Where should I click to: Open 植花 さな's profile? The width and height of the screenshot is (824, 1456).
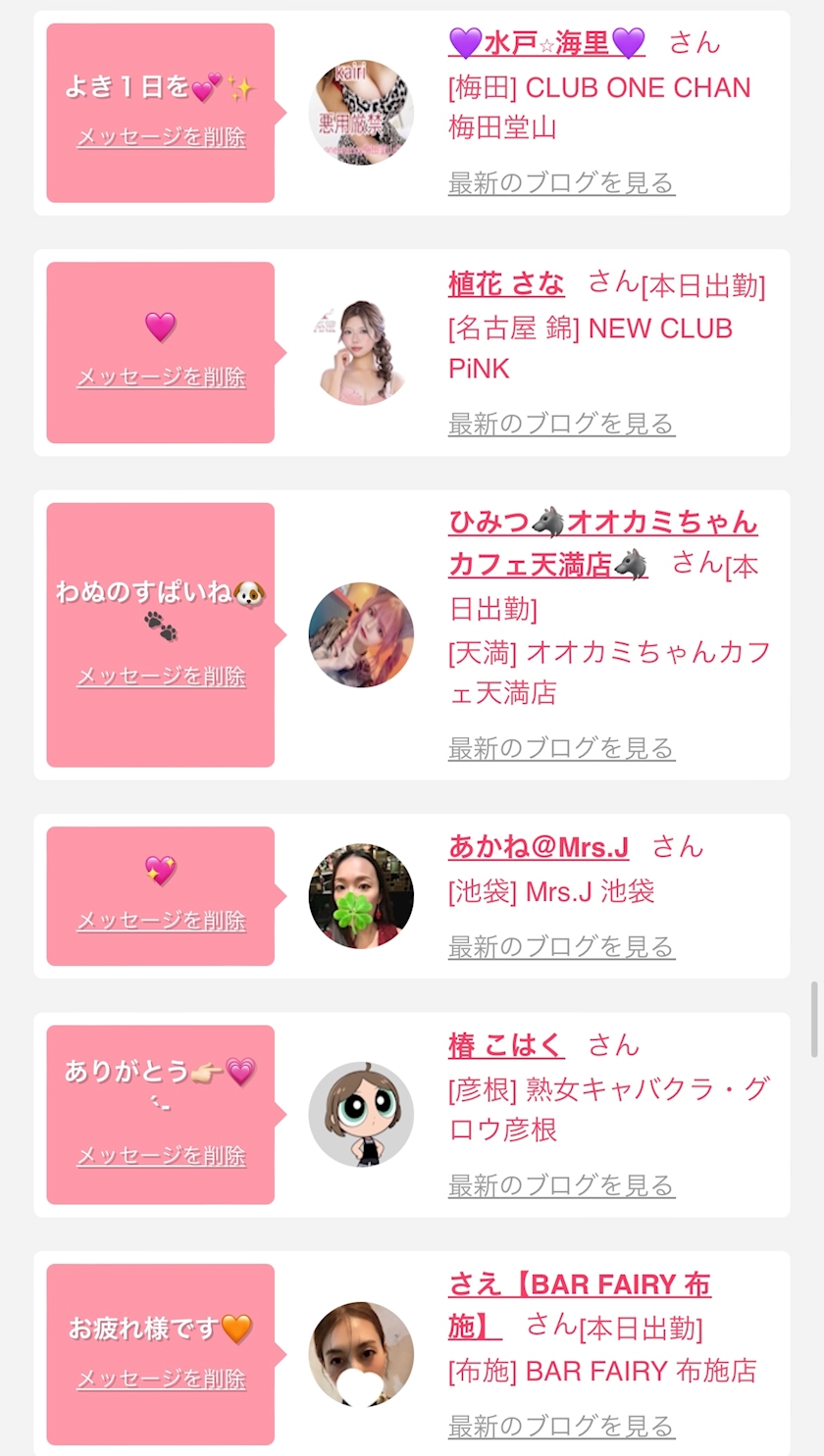tap(506, 284)
